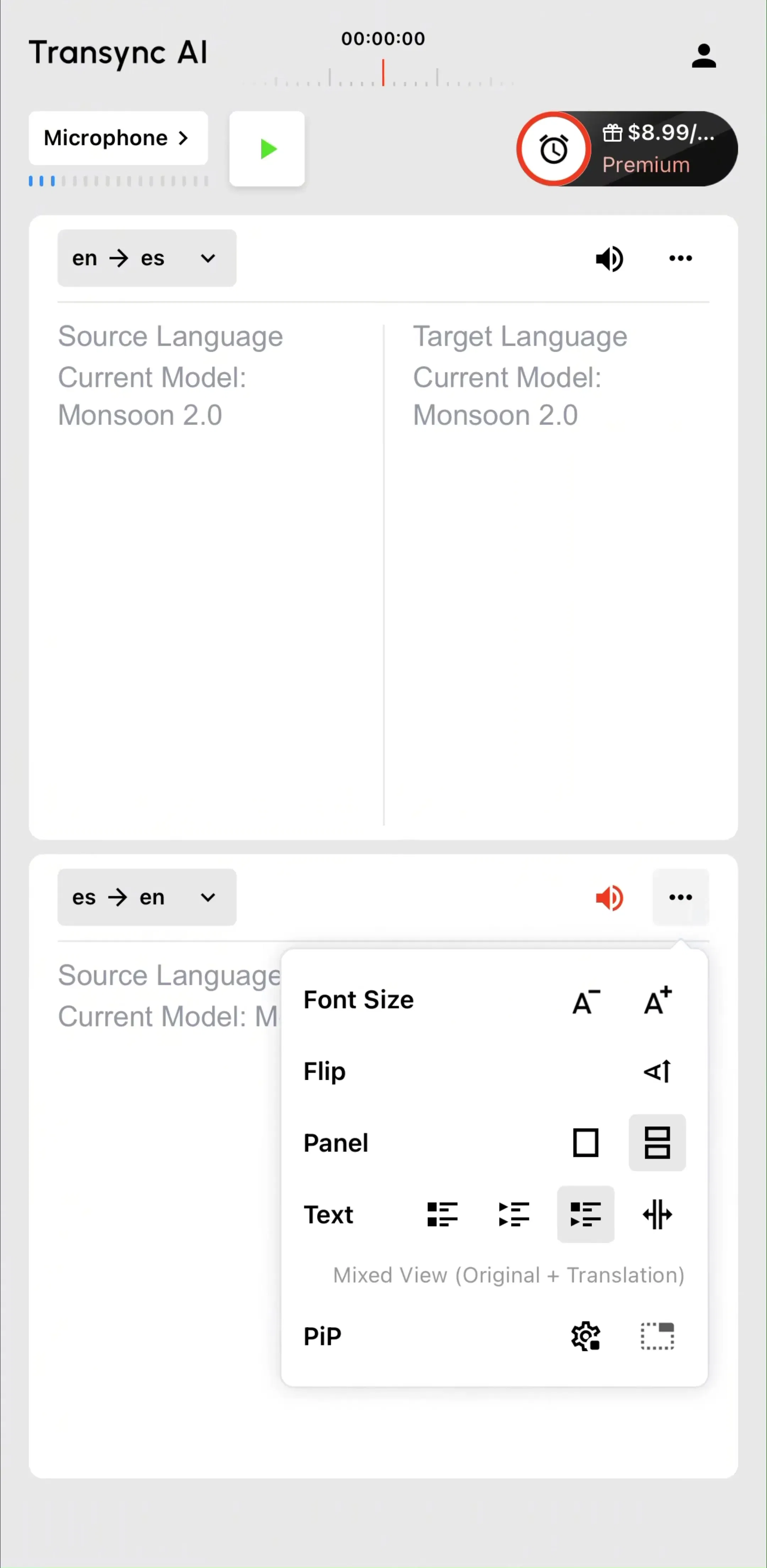Image resolution: width=767 pixels, height=1568 pixels.
Task: Expand the es → en language dropdown
Action: click(x=147, y=897)
